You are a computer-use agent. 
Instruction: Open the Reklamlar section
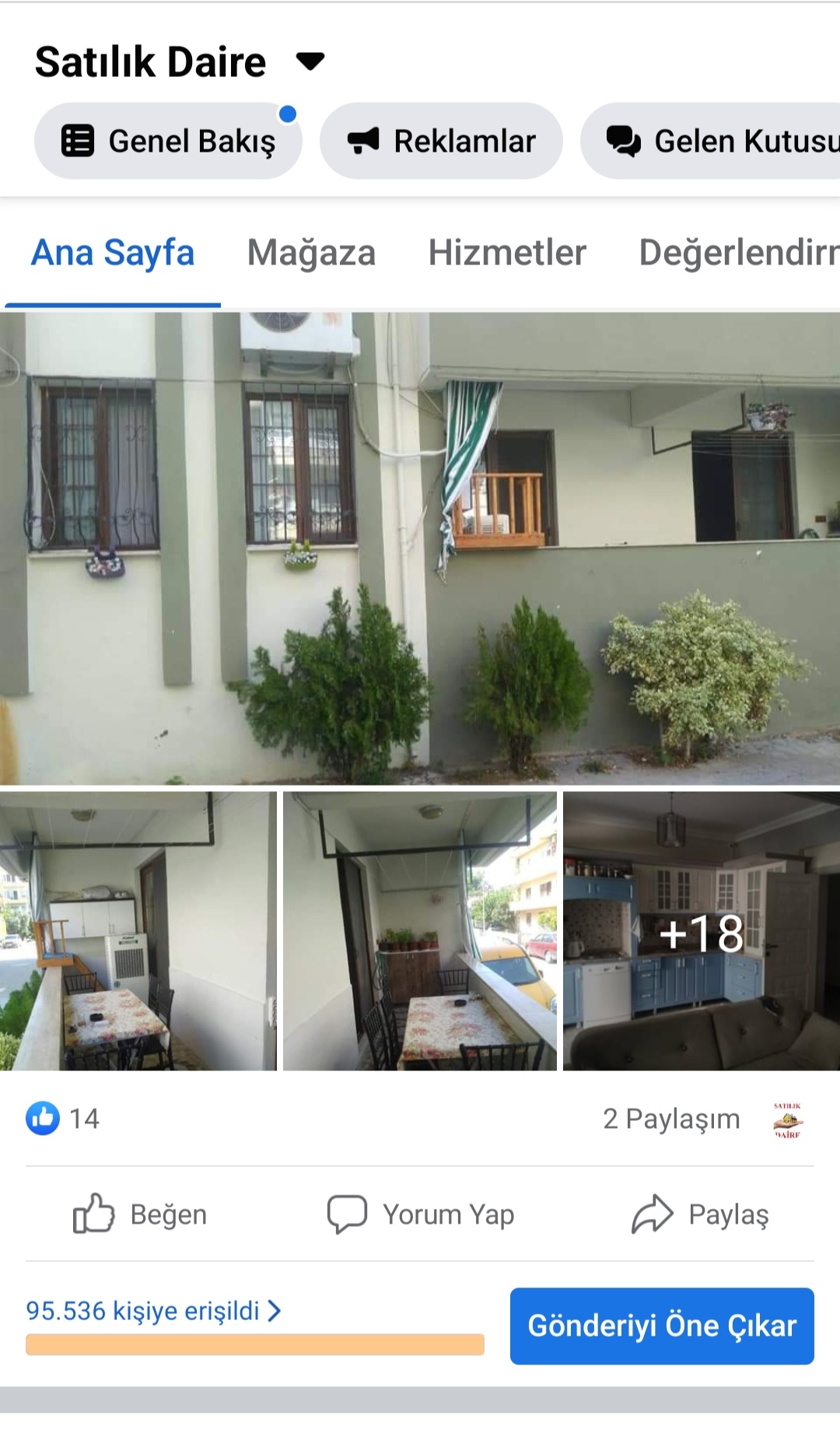[441, 141]
